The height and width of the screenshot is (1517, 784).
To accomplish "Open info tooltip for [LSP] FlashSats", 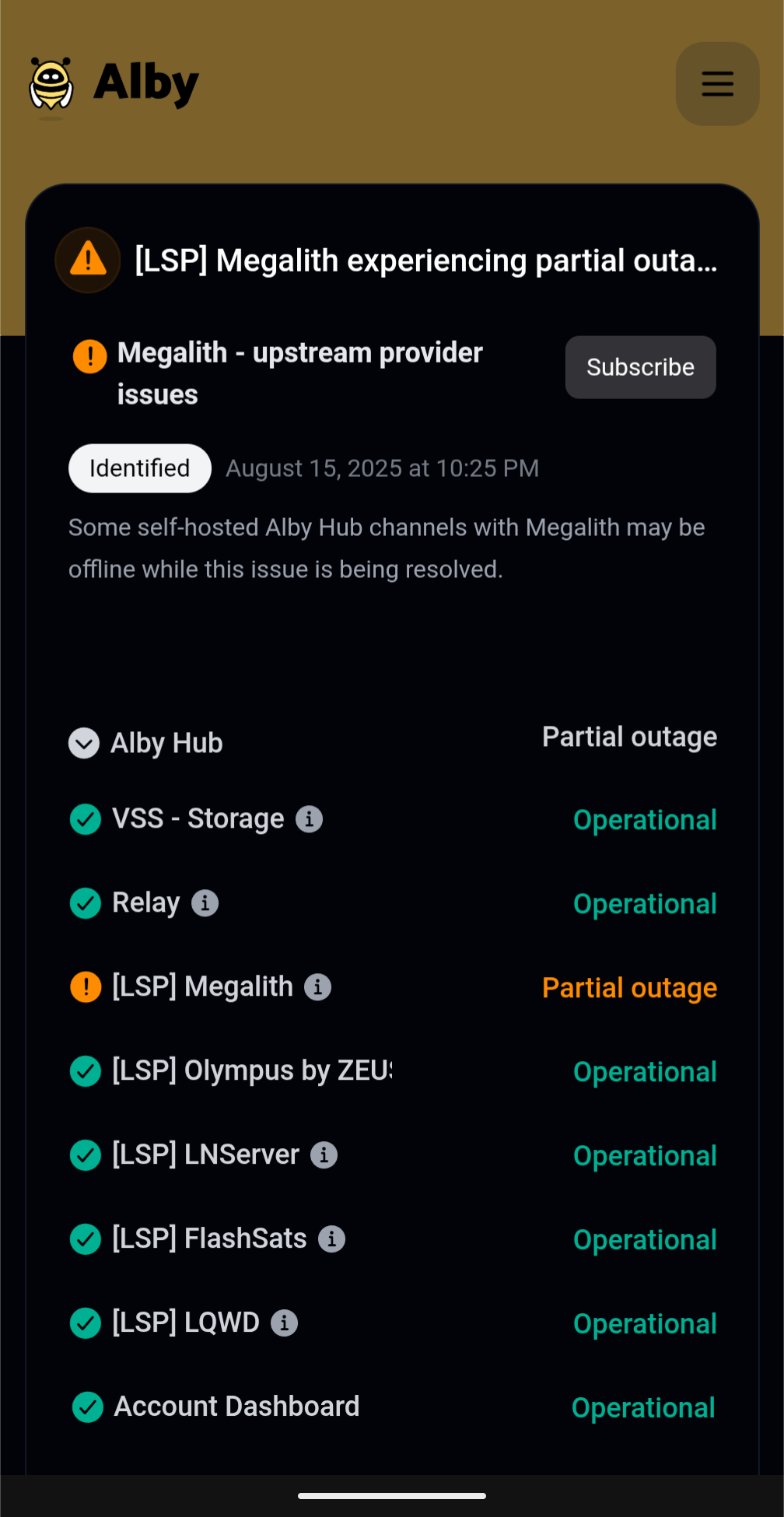I will pyautogui.click(x=331, y=1239).
